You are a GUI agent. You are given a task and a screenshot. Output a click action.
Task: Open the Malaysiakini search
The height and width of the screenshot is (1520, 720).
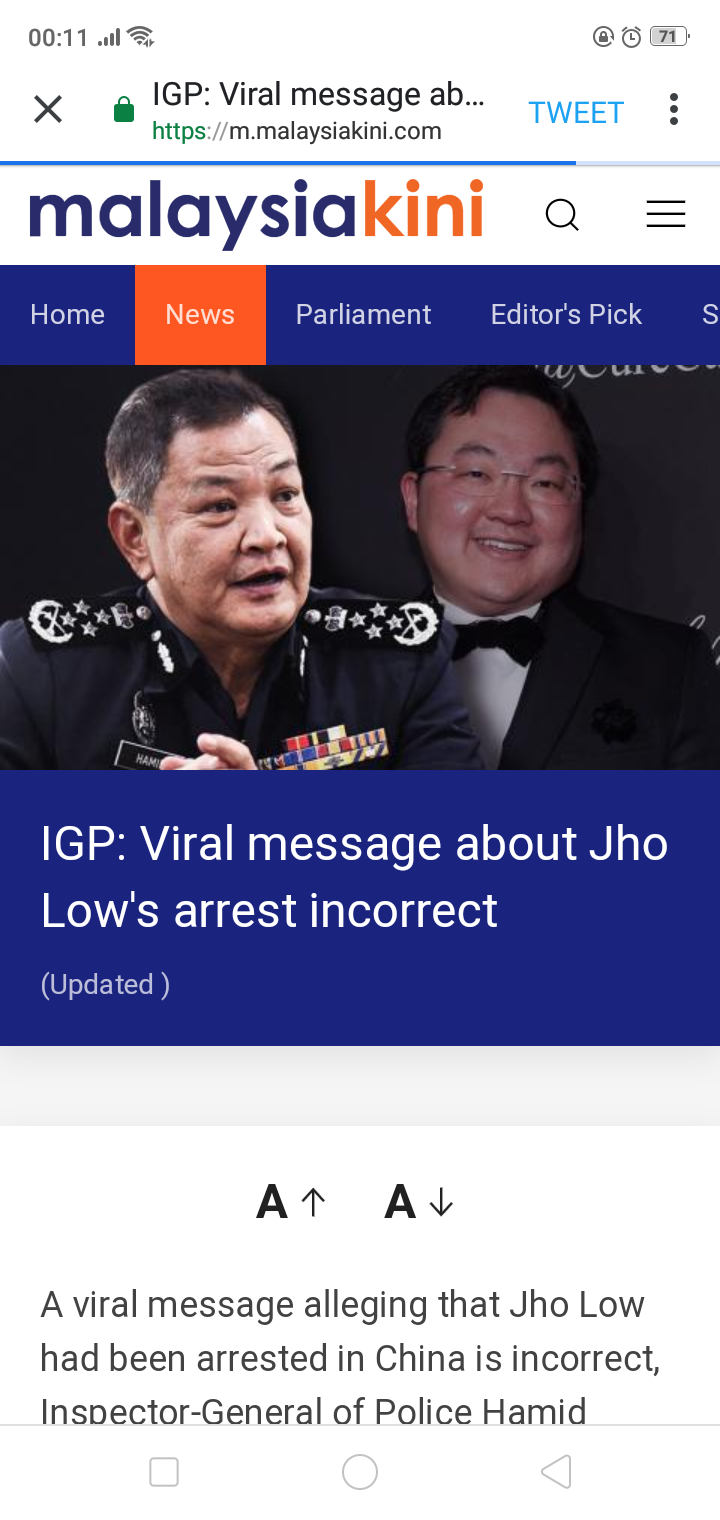[x=562, y=214]
